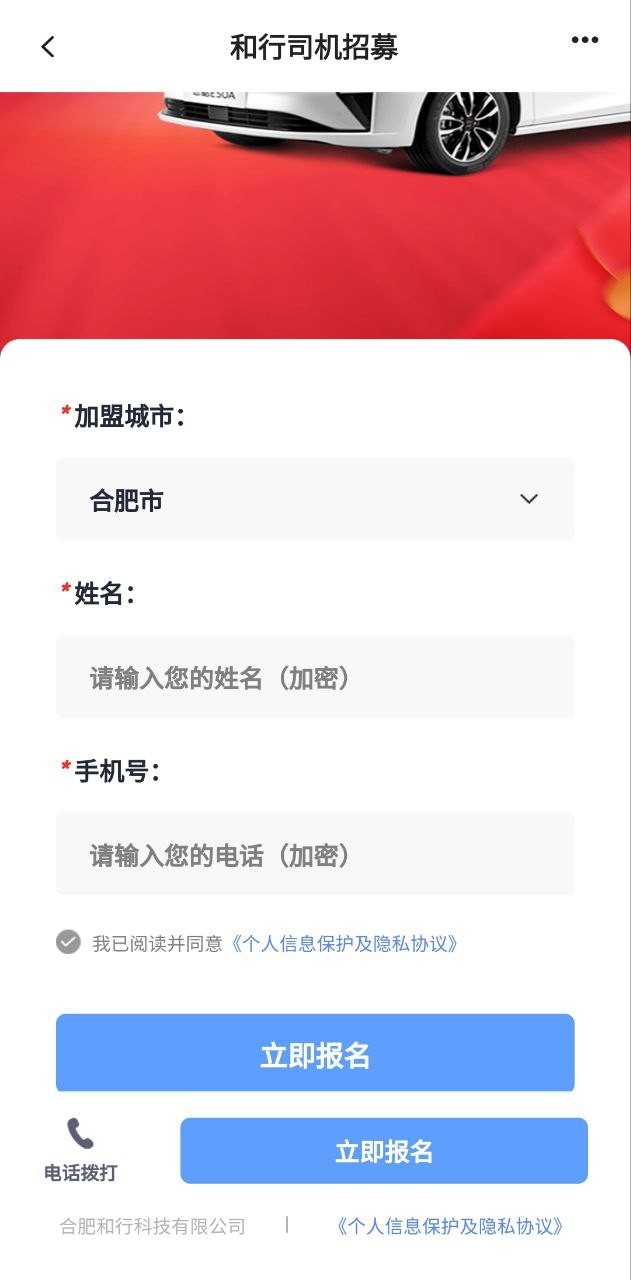
Task: Go back using the top-left arrow
Action: [x=48, y=47]
